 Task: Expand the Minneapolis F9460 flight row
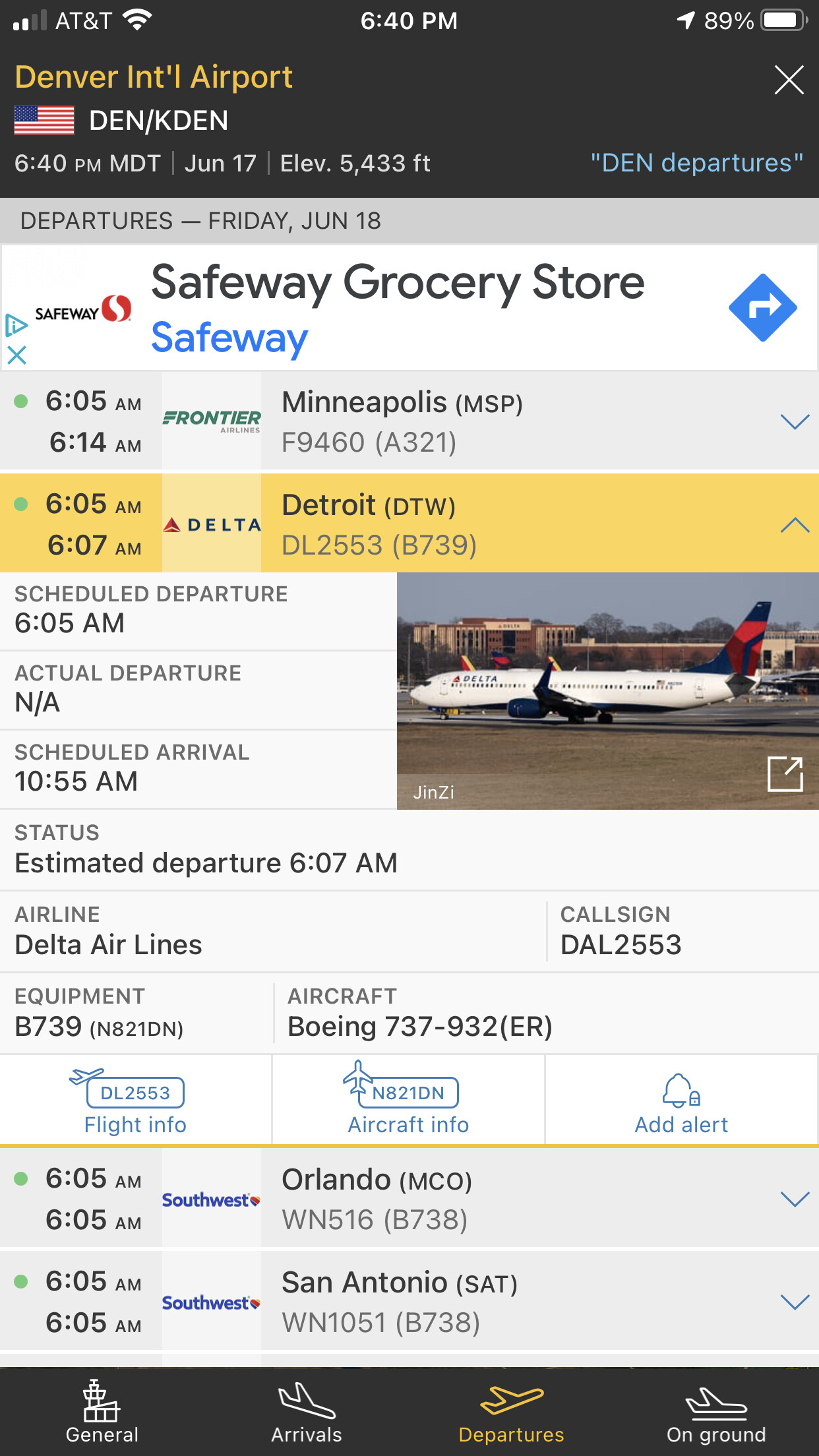click(794, 422)
